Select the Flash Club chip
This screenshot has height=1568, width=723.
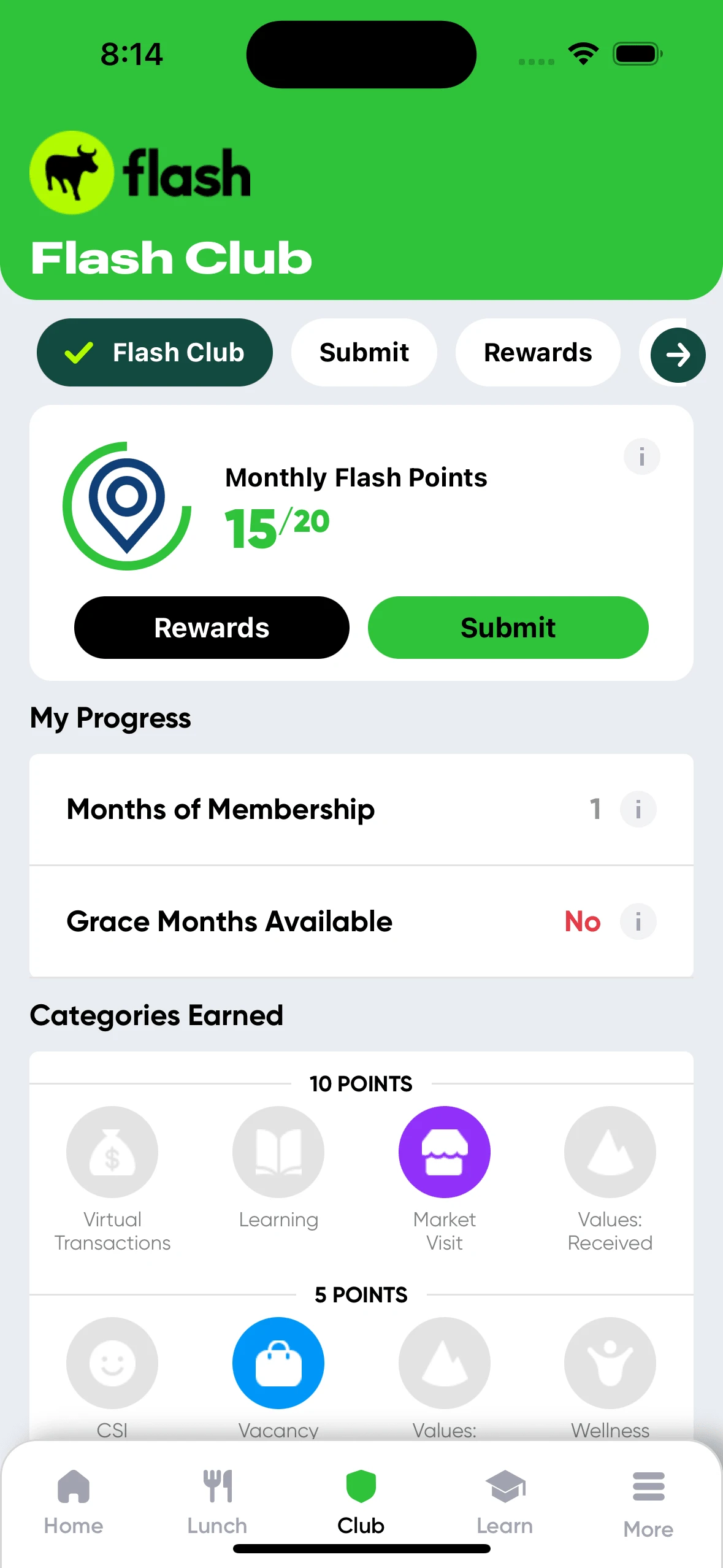[x=155, y=353]
